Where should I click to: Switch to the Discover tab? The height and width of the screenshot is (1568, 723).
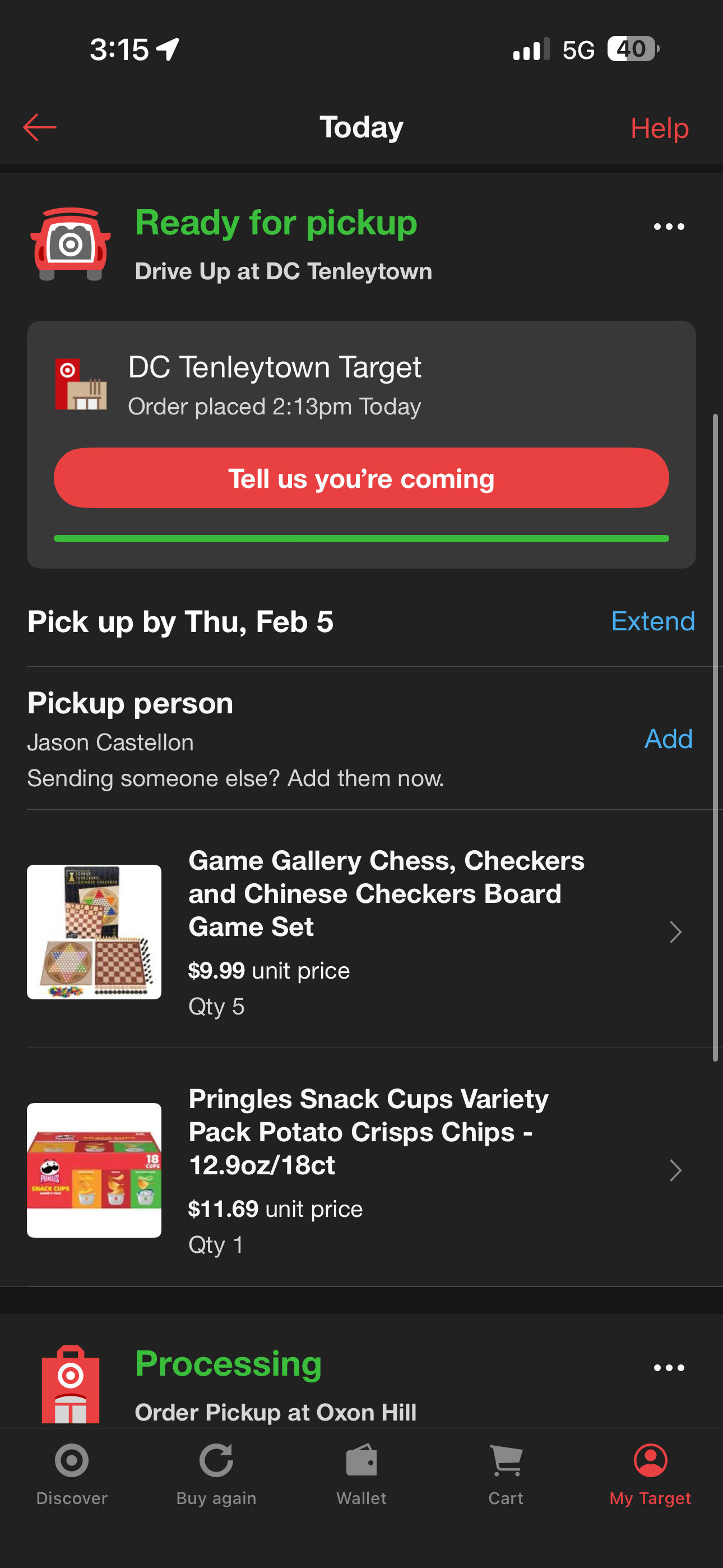click(72, 1474)
